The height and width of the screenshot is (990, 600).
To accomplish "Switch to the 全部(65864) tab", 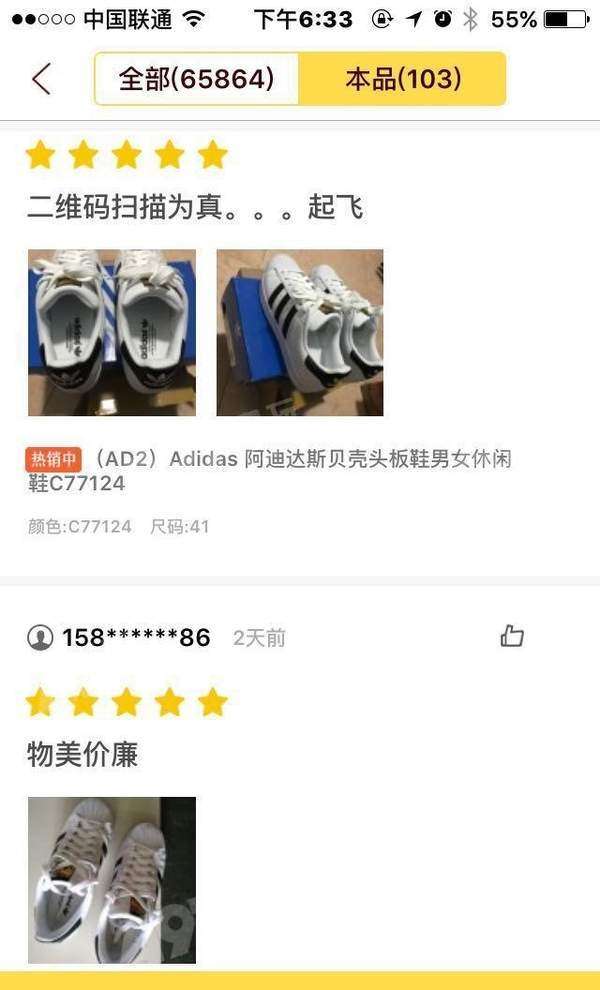I will [x=196, y=79].
